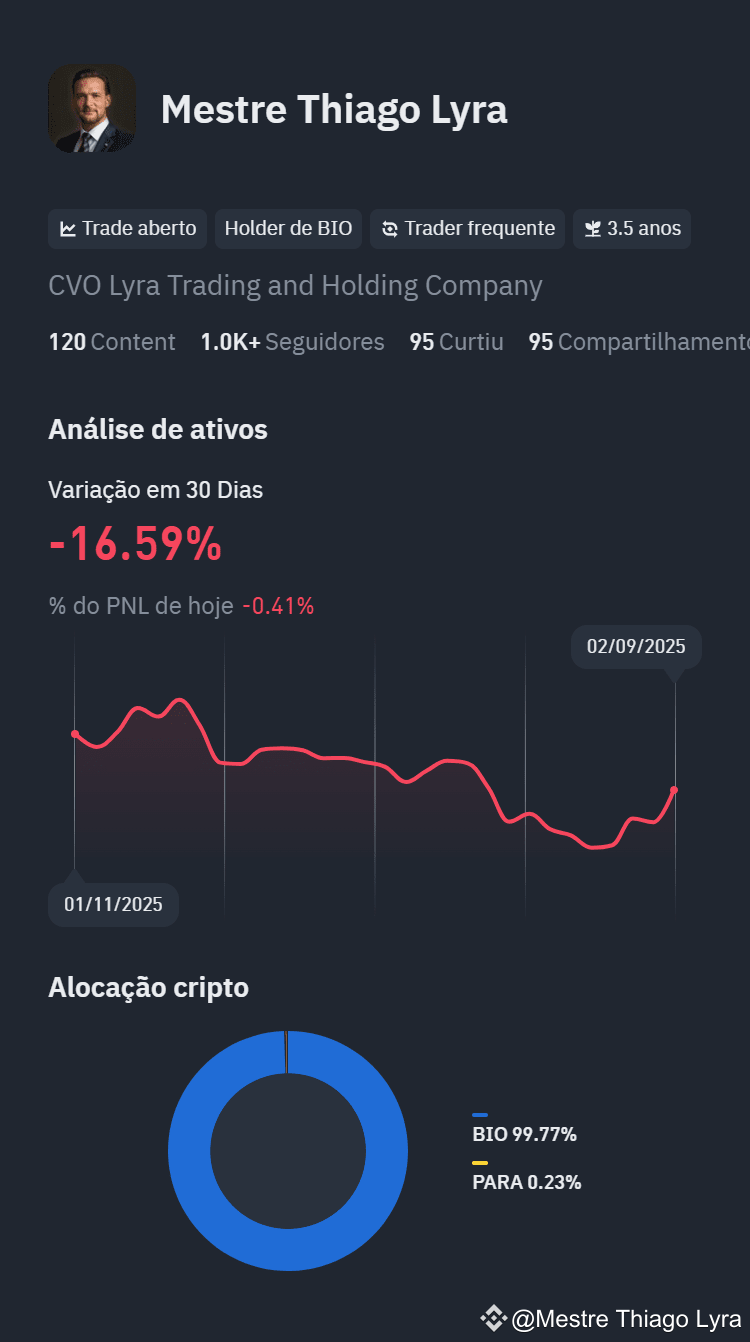Screen dimensions: 750x1342
Task: Open CVO Lyra Trading and Holding Company text
Action: [294, 286]
